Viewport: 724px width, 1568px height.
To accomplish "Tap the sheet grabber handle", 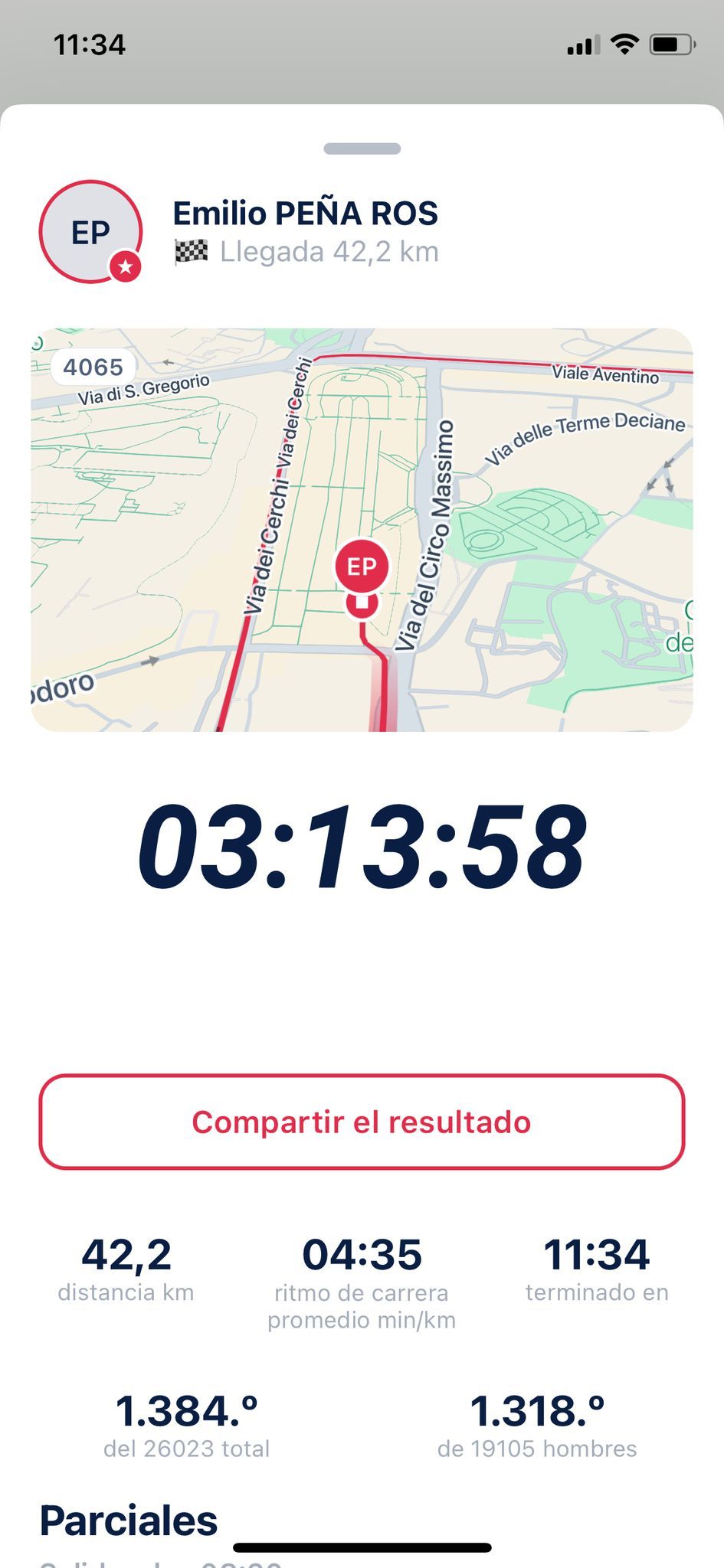I will [362, 149].
